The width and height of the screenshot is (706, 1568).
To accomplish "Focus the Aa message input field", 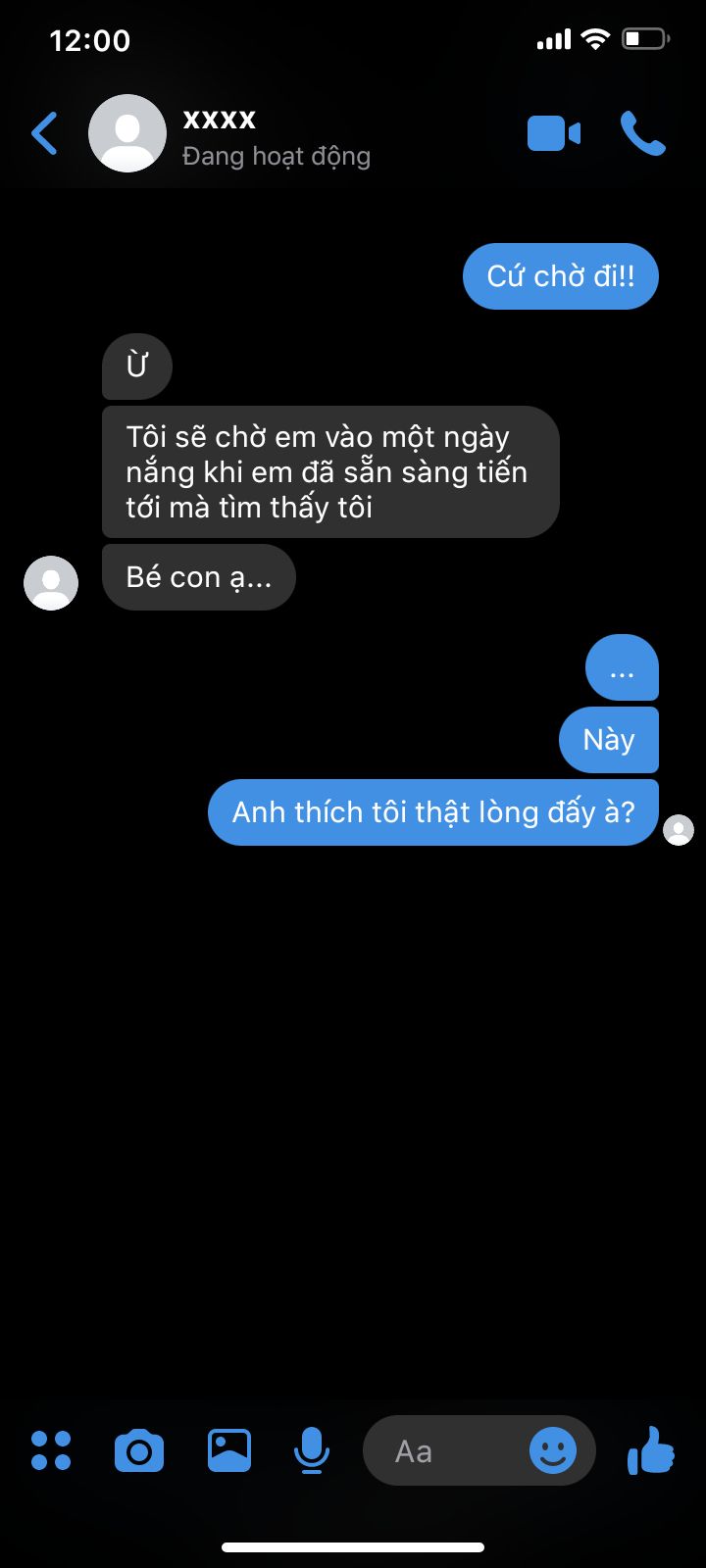I will pos(441,1451).
